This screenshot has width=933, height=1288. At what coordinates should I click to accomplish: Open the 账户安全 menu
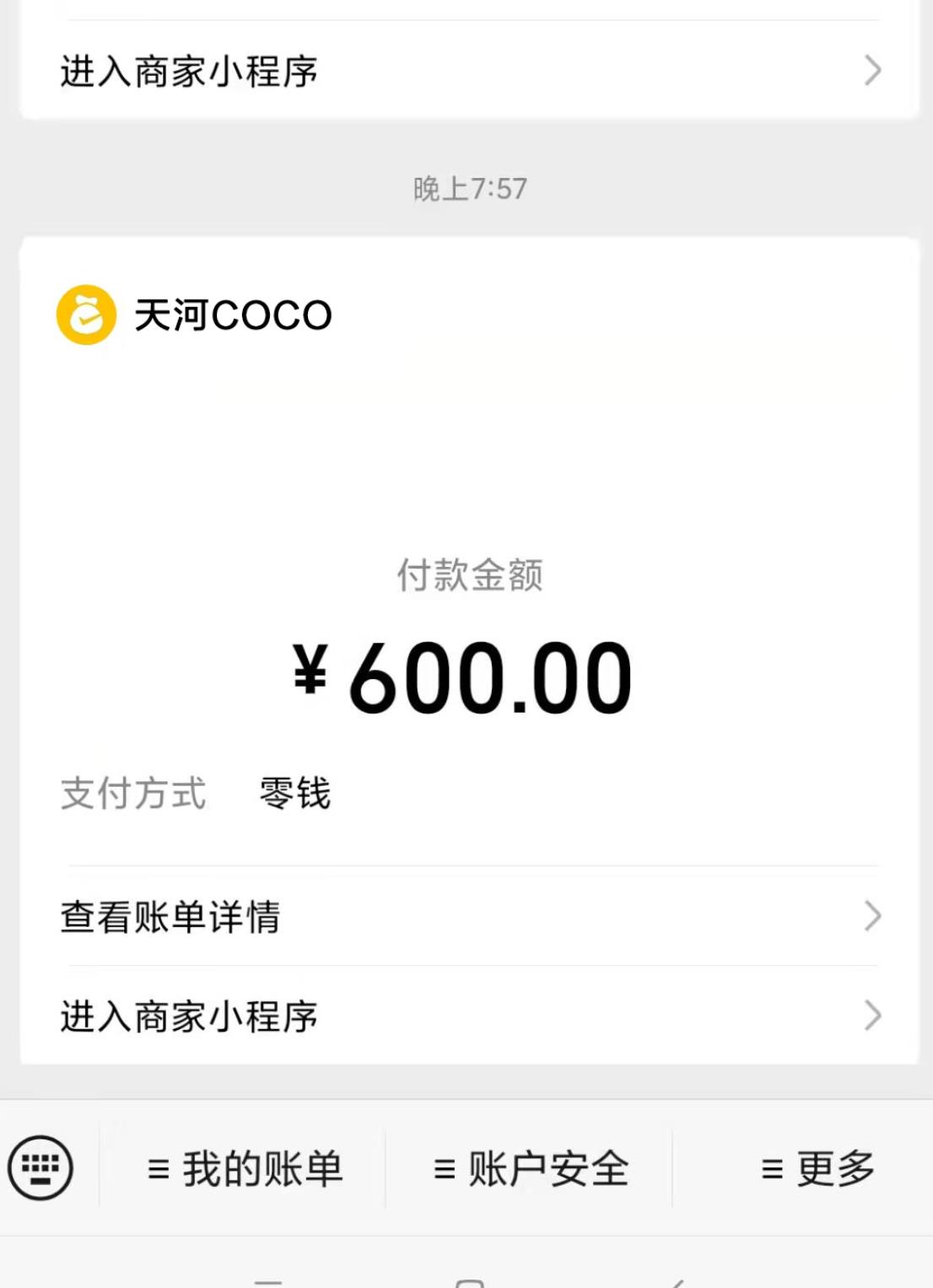click(531, 1169)
